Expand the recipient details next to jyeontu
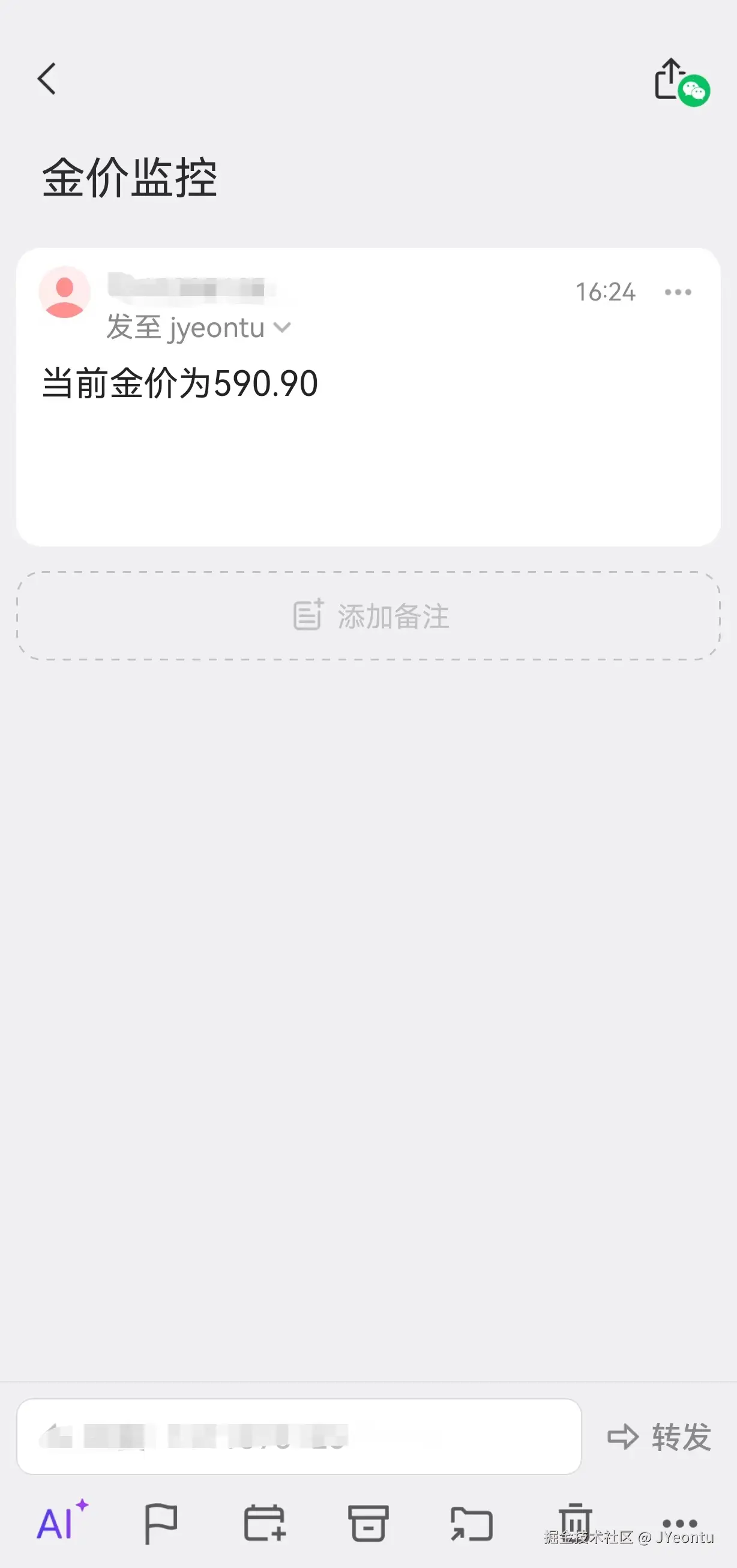This screenshot has height=1568, width=737. [282, 328]
